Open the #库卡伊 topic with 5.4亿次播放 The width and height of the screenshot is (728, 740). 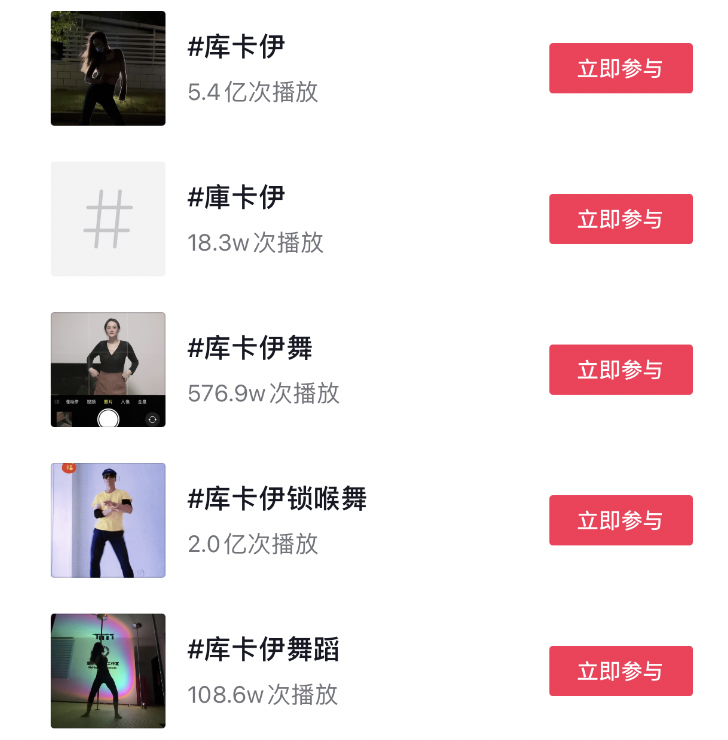point(237,47)
